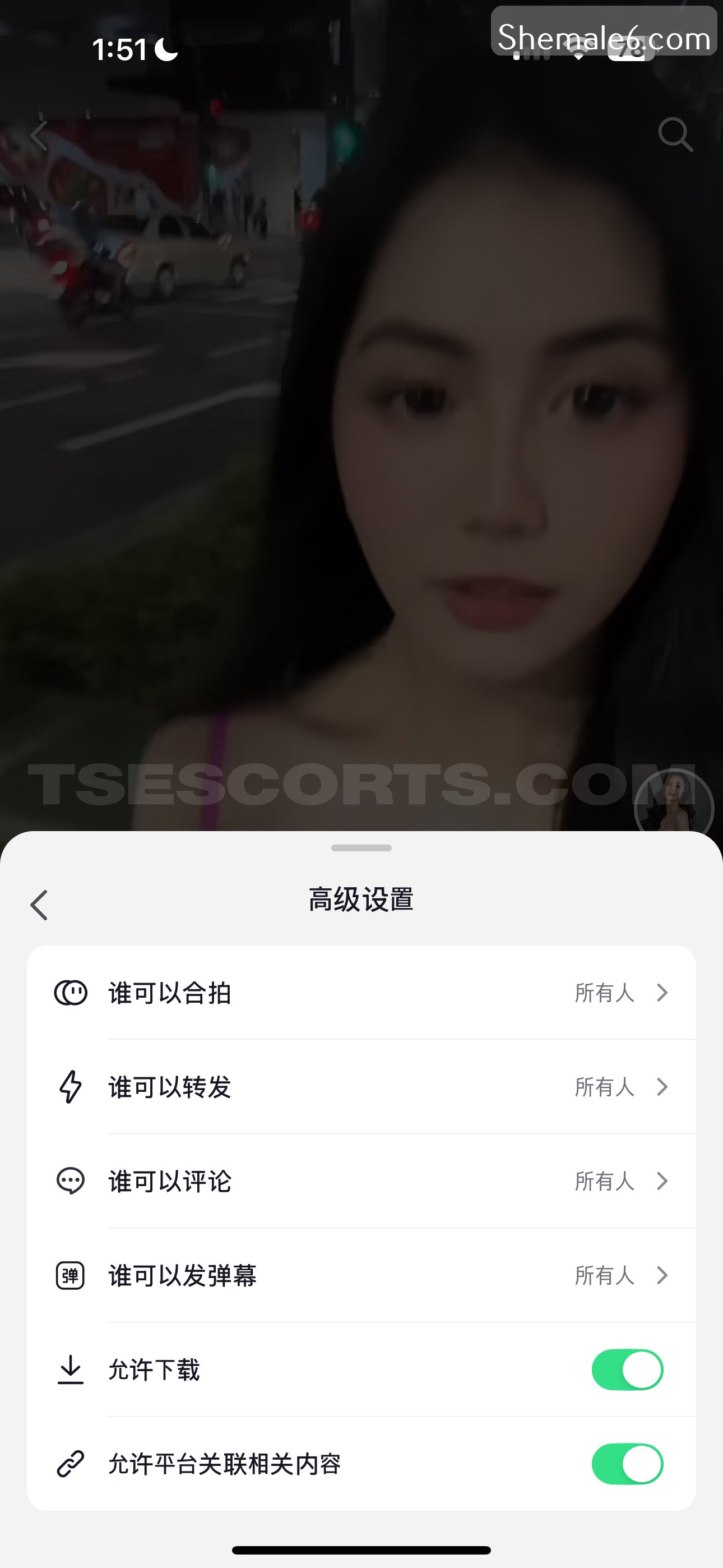The width and height of the screenshot is (723, 1568).
Task: Toggle off 允许下载 switch
Action: coord(627,1369)
